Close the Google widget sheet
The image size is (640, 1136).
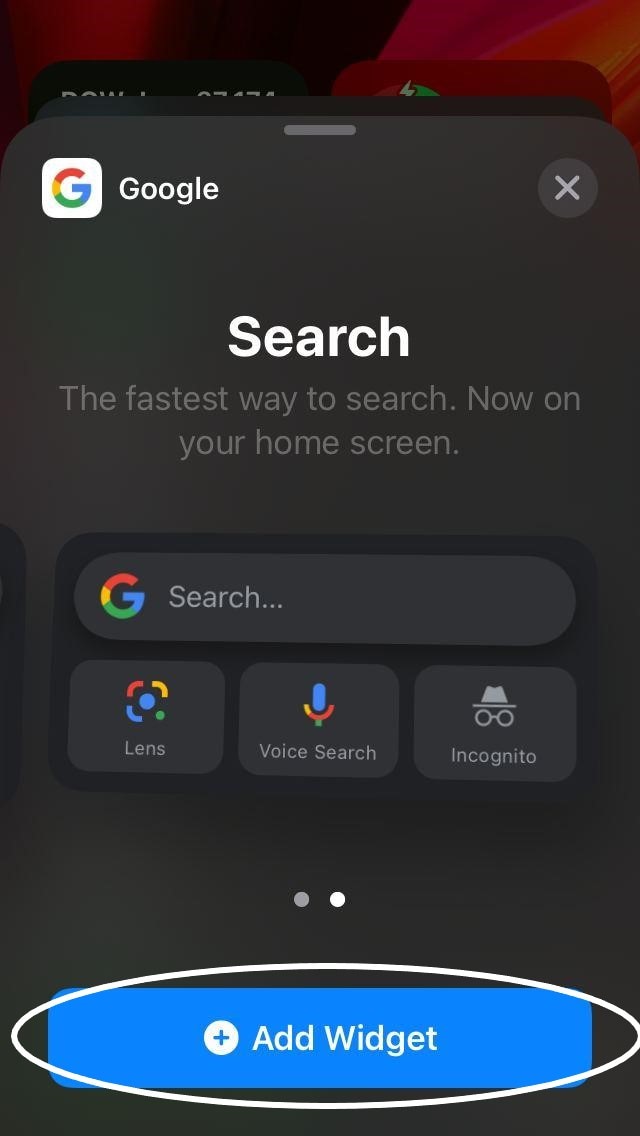567,188
